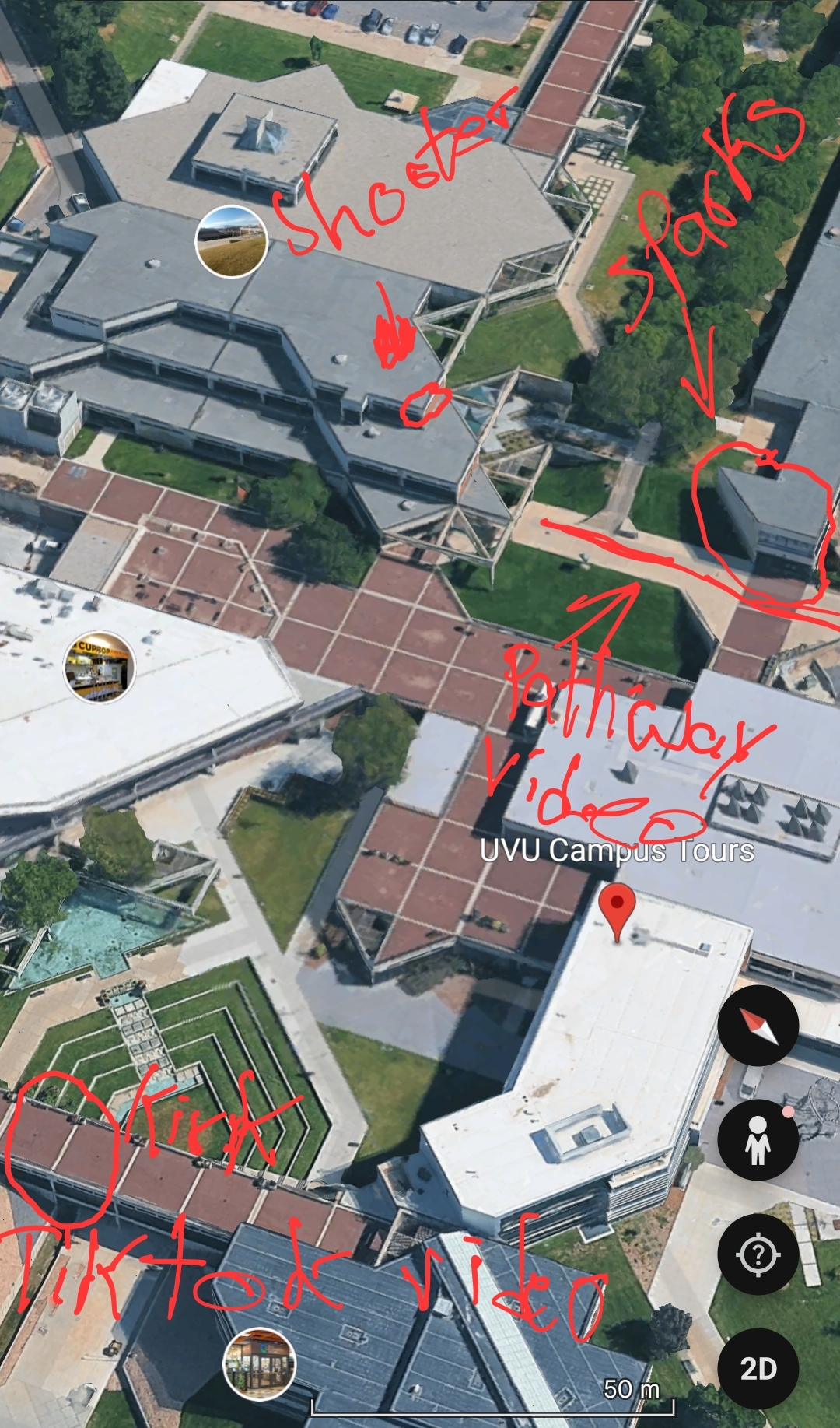Open the storefront photo bubble near bottom
The height and width of the screenshot is (1428, 840).
pos(259,1363)
